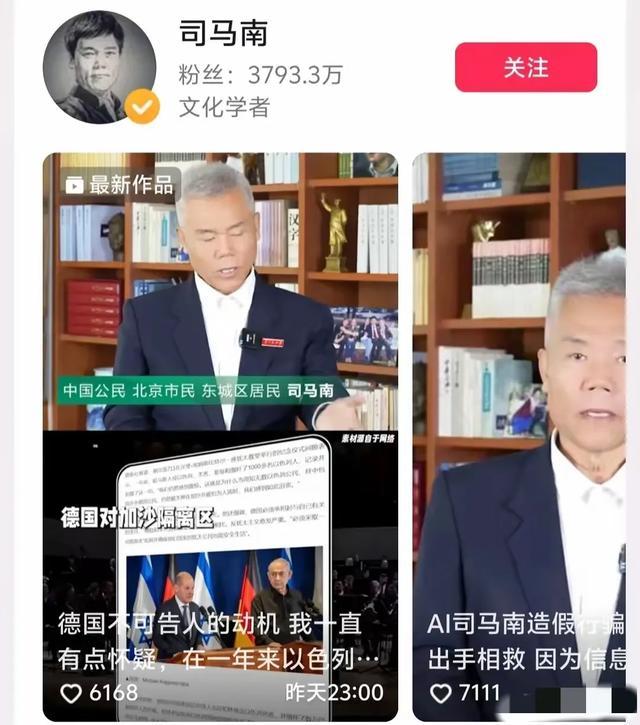Like the video with 7111 likes

pos(441,692)
